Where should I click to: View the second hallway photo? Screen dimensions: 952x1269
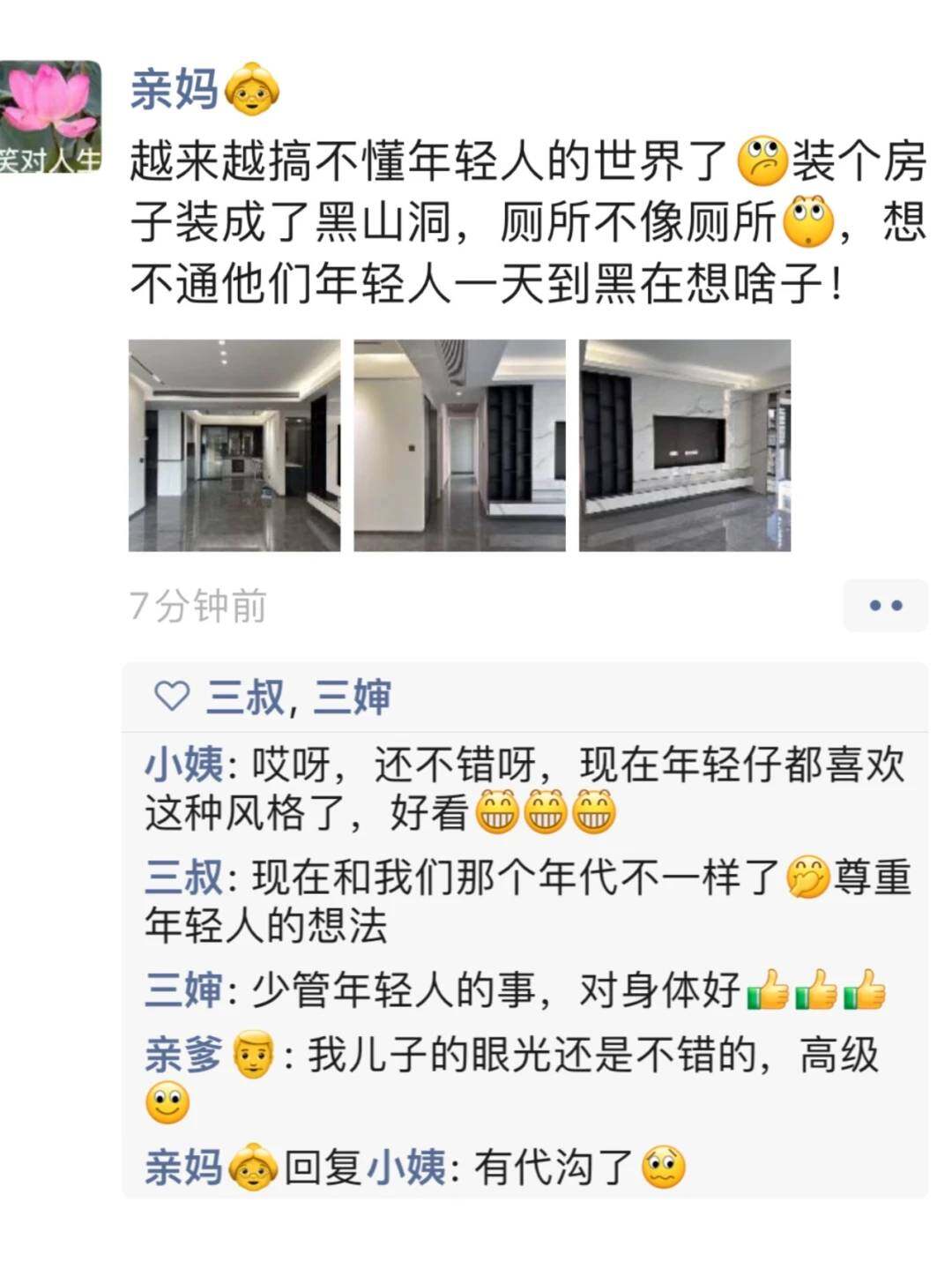459,445
